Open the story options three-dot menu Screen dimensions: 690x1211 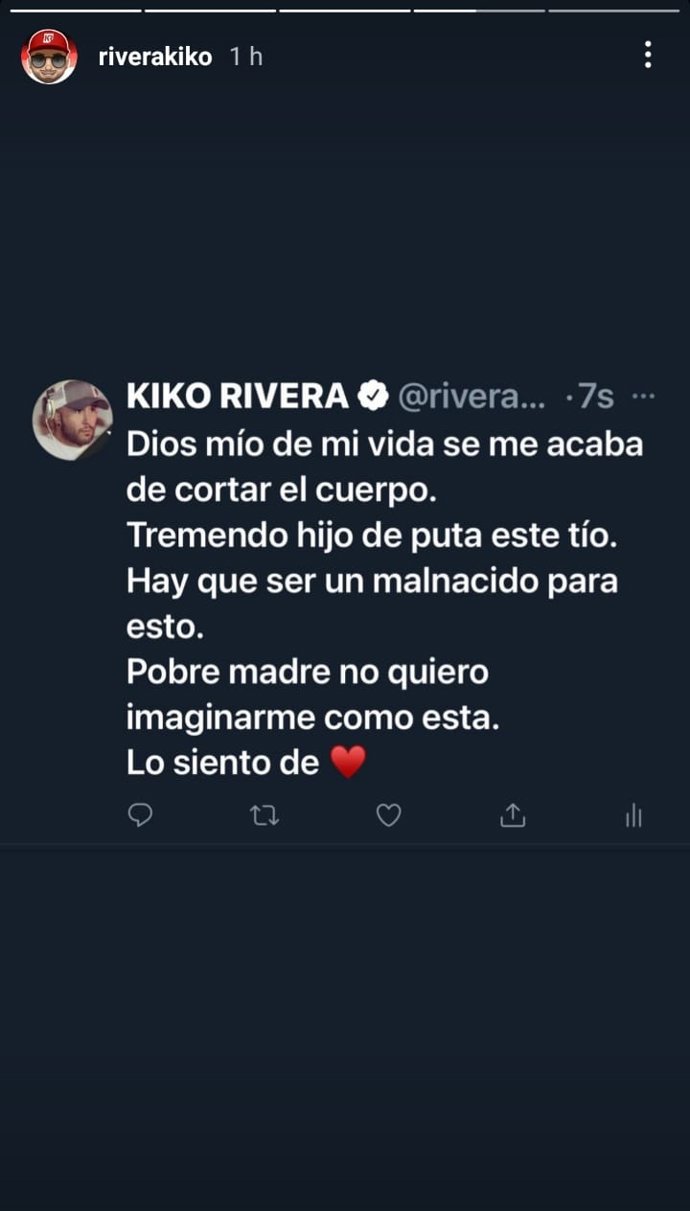pyautogui.click(x=648, y=55)
